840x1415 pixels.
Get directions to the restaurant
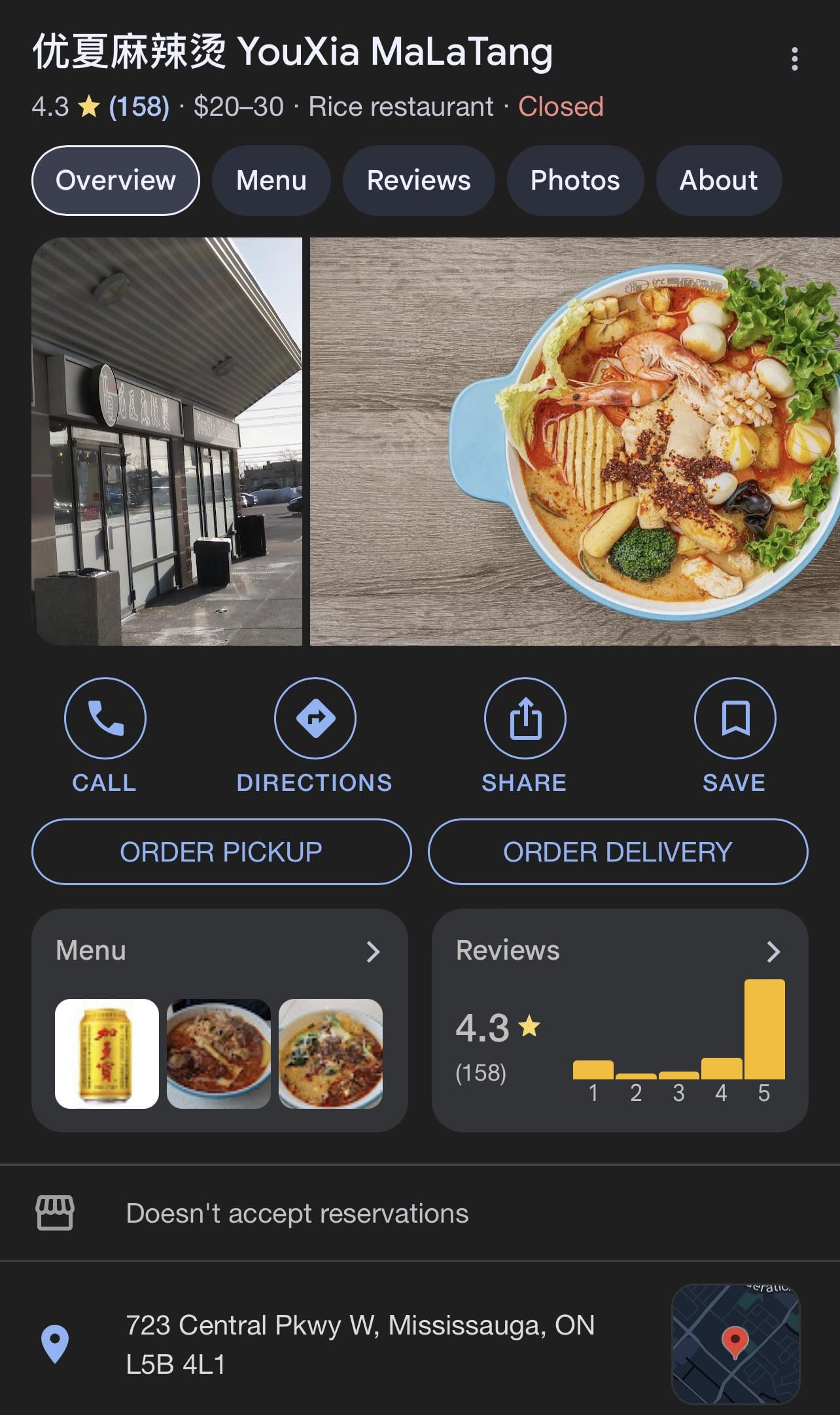(x=315, y=736)
